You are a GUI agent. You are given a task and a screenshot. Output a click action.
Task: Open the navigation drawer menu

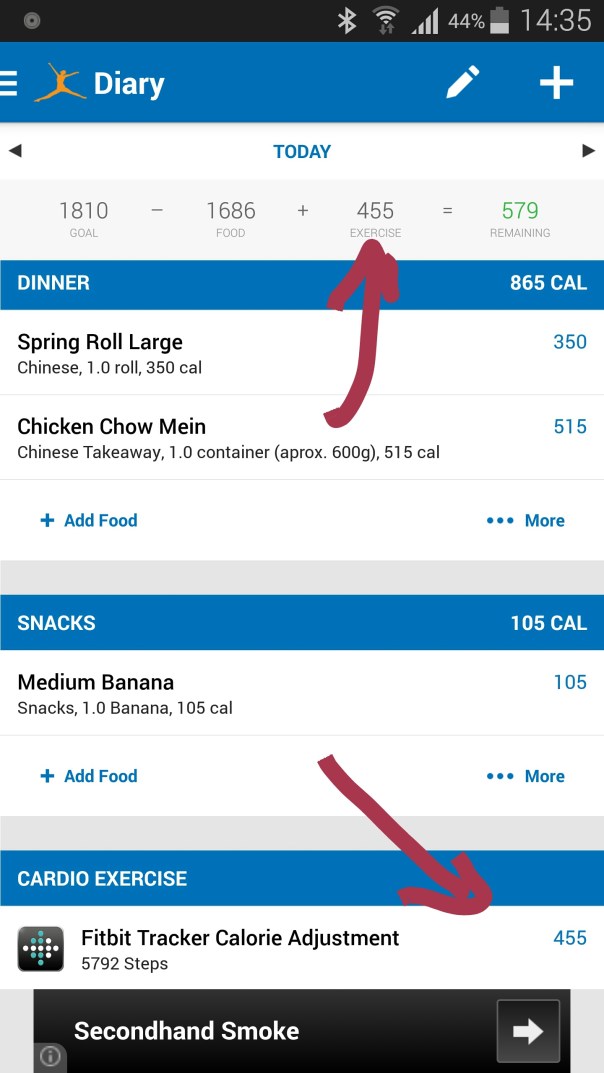10,83
